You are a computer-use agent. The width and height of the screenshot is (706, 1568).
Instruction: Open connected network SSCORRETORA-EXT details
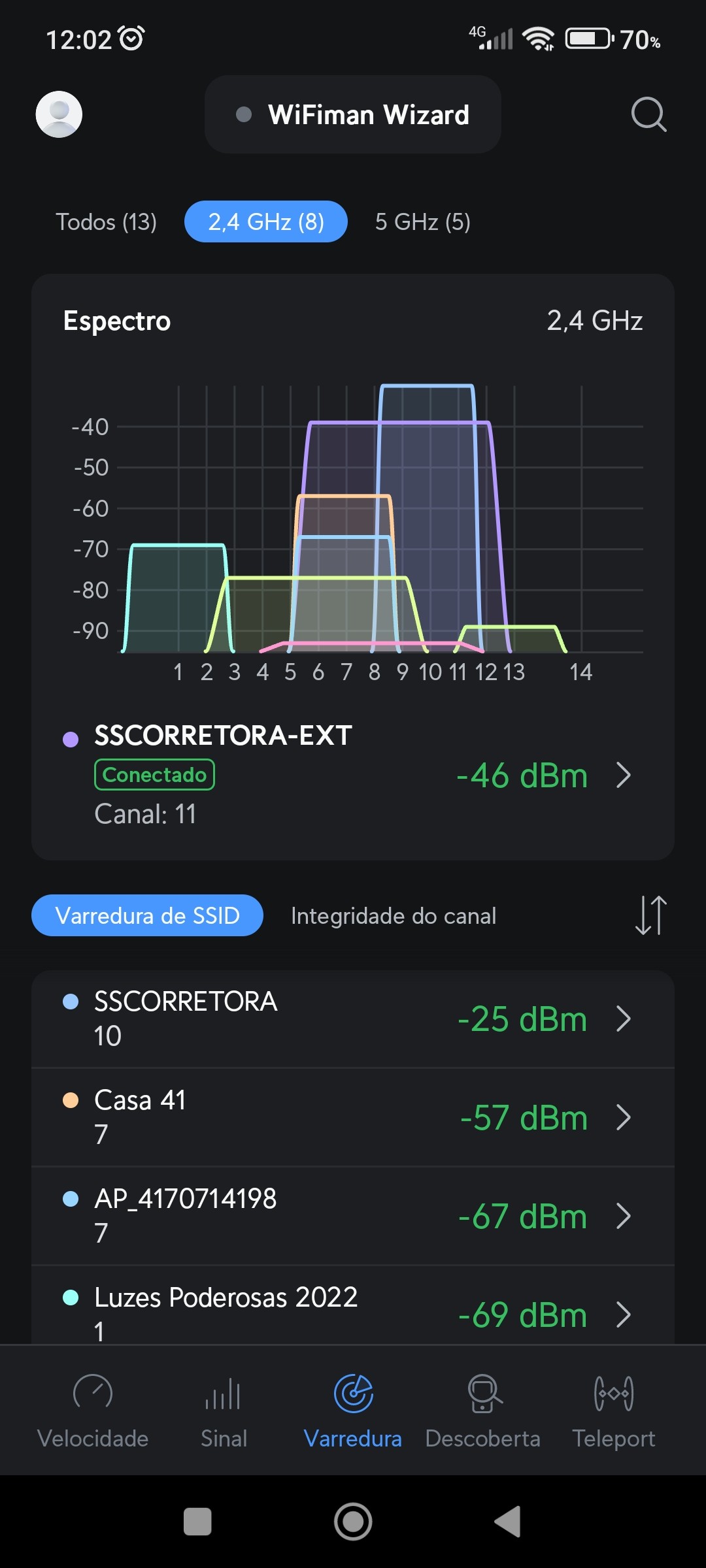tap(353, 776)
